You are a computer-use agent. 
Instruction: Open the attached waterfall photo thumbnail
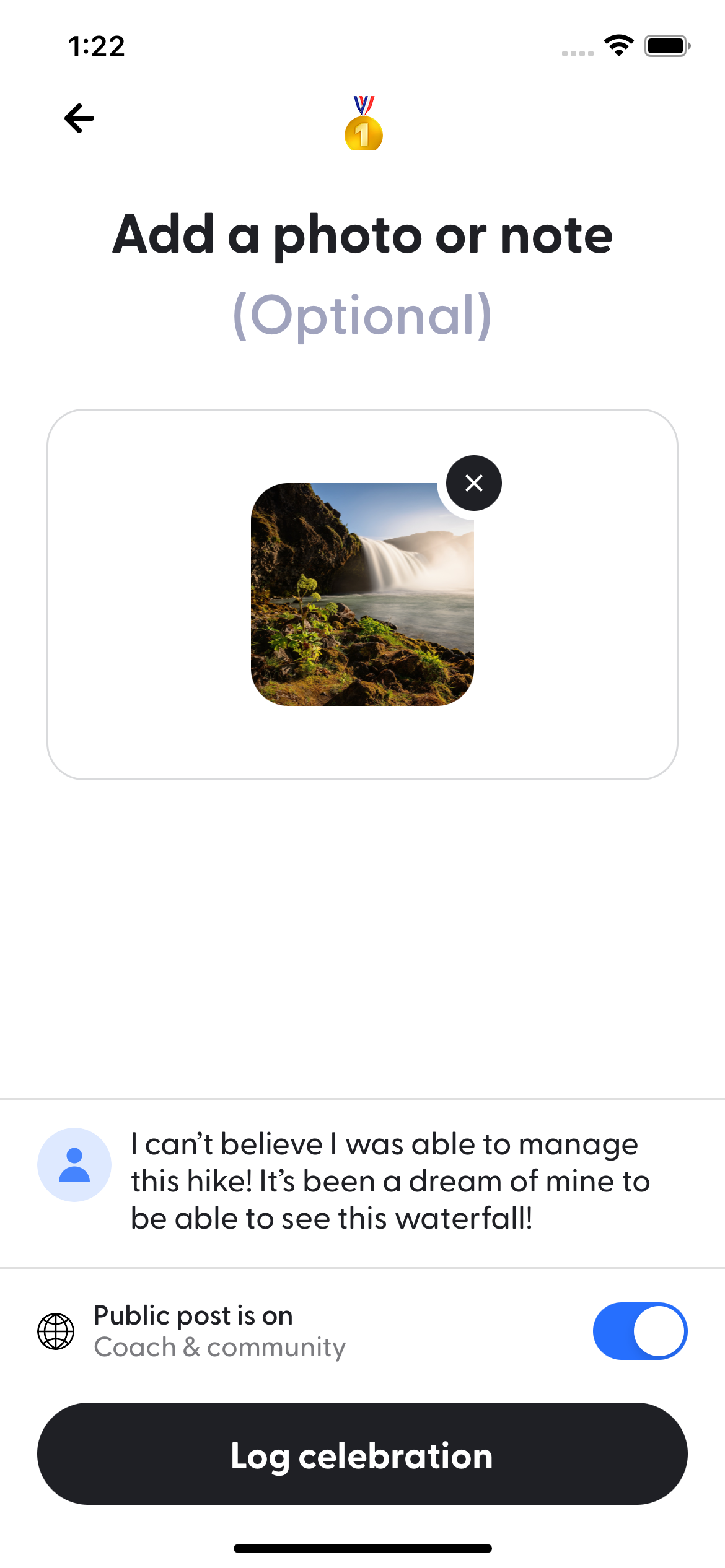pyautogui.click(x=362, y=595)
